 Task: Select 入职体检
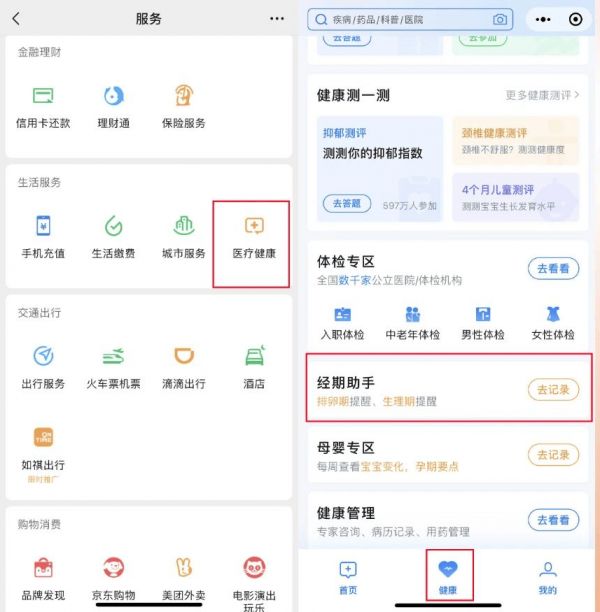[342, 323]
